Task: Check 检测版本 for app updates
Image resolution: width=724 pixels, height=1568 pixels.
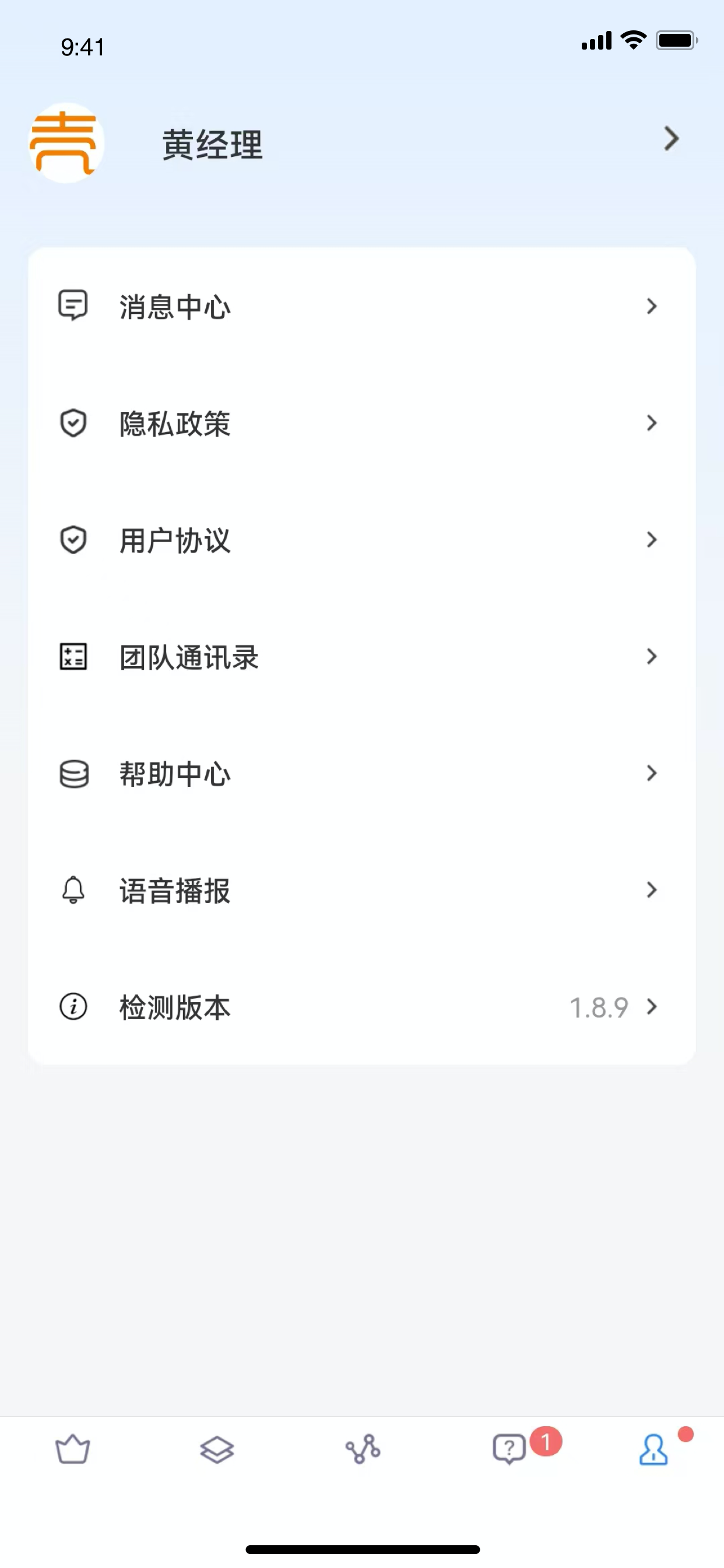Action: [x=361, y=1007]
